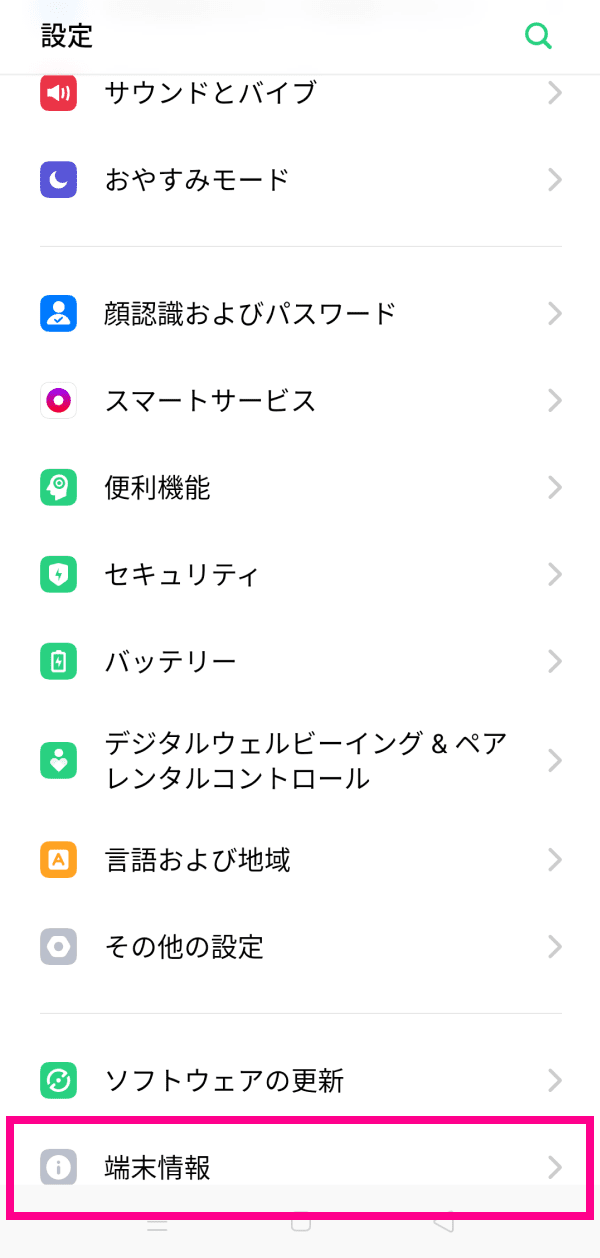Open サウンドとバイブ settings
600x1258 pixels.
(300, 94)
